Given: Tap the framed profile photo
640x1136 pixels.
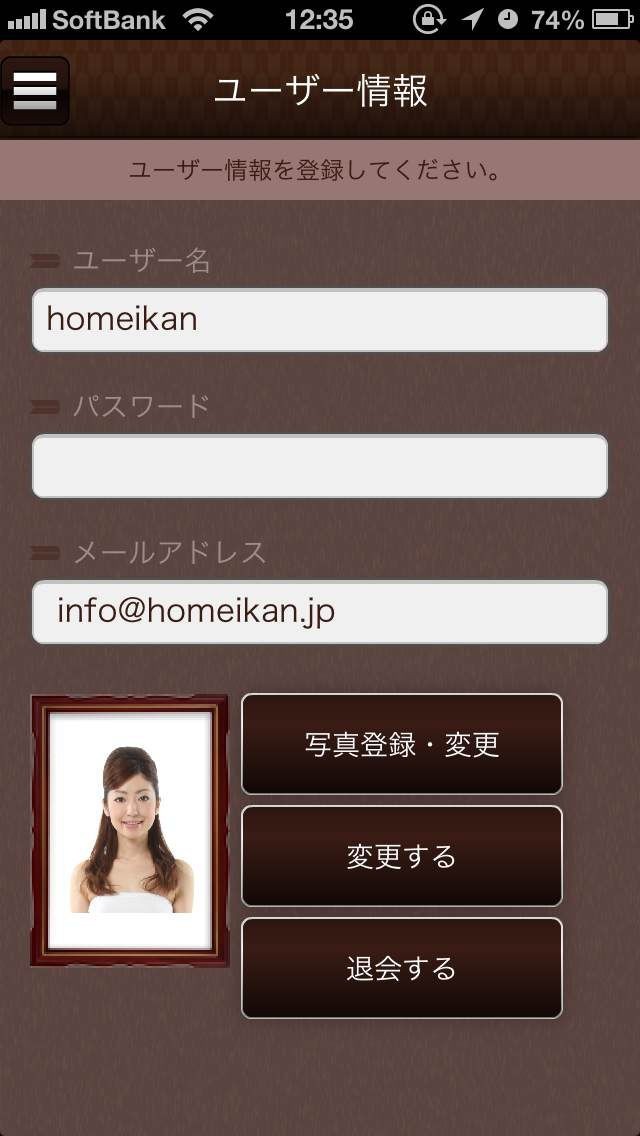Looking at the screenshot, I should coord(130,830).
